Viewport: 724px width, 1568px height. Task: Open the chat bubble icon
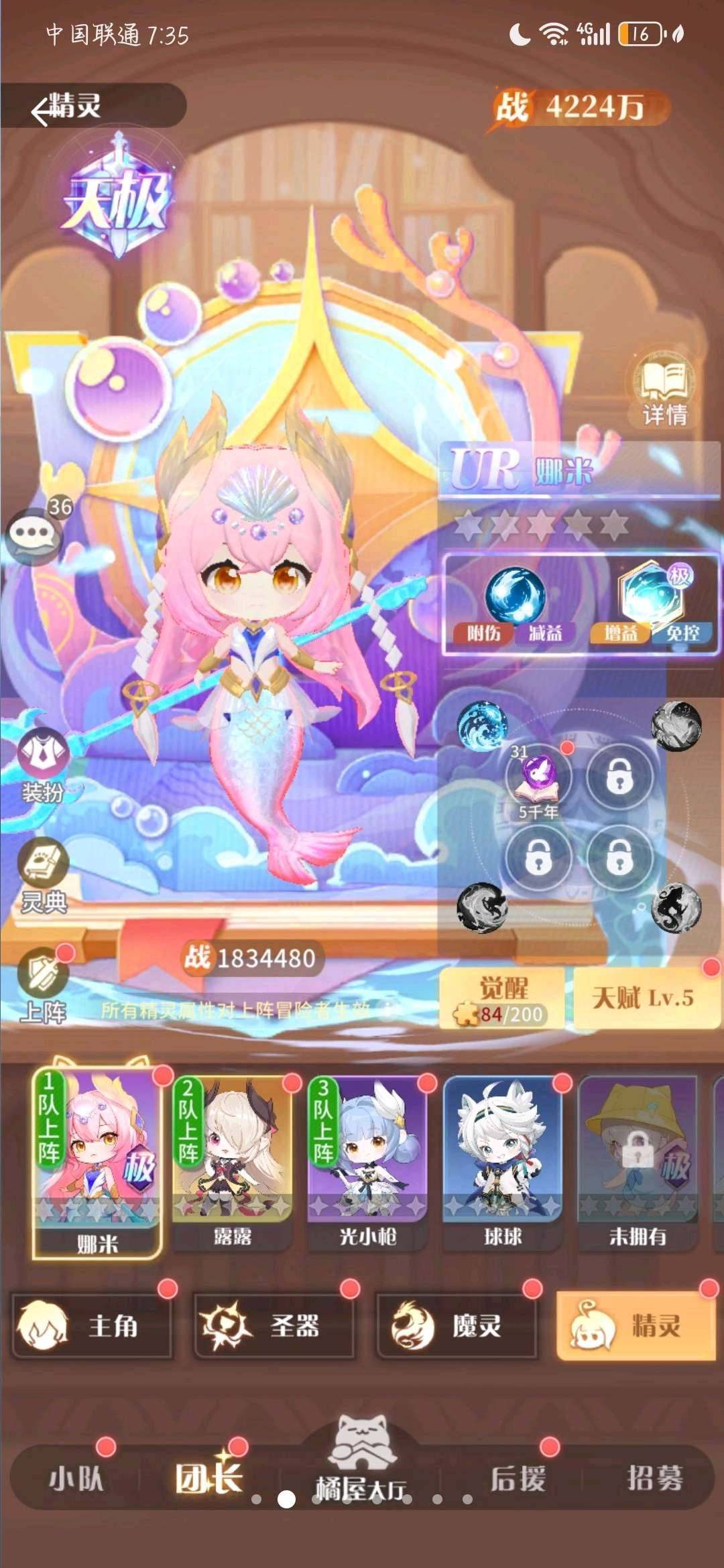(x=34, y=534)
